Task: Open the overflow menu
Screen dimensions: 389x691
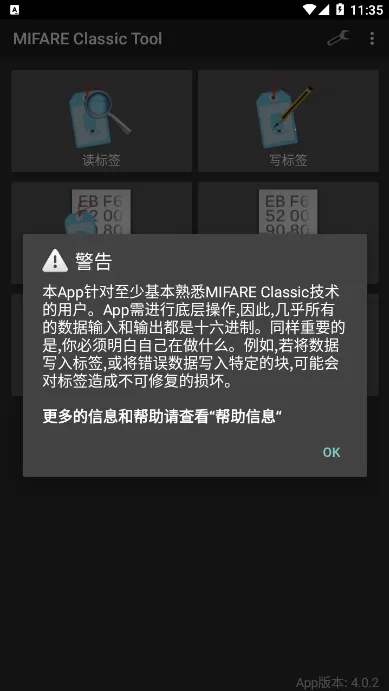Action: pos(372,39)
